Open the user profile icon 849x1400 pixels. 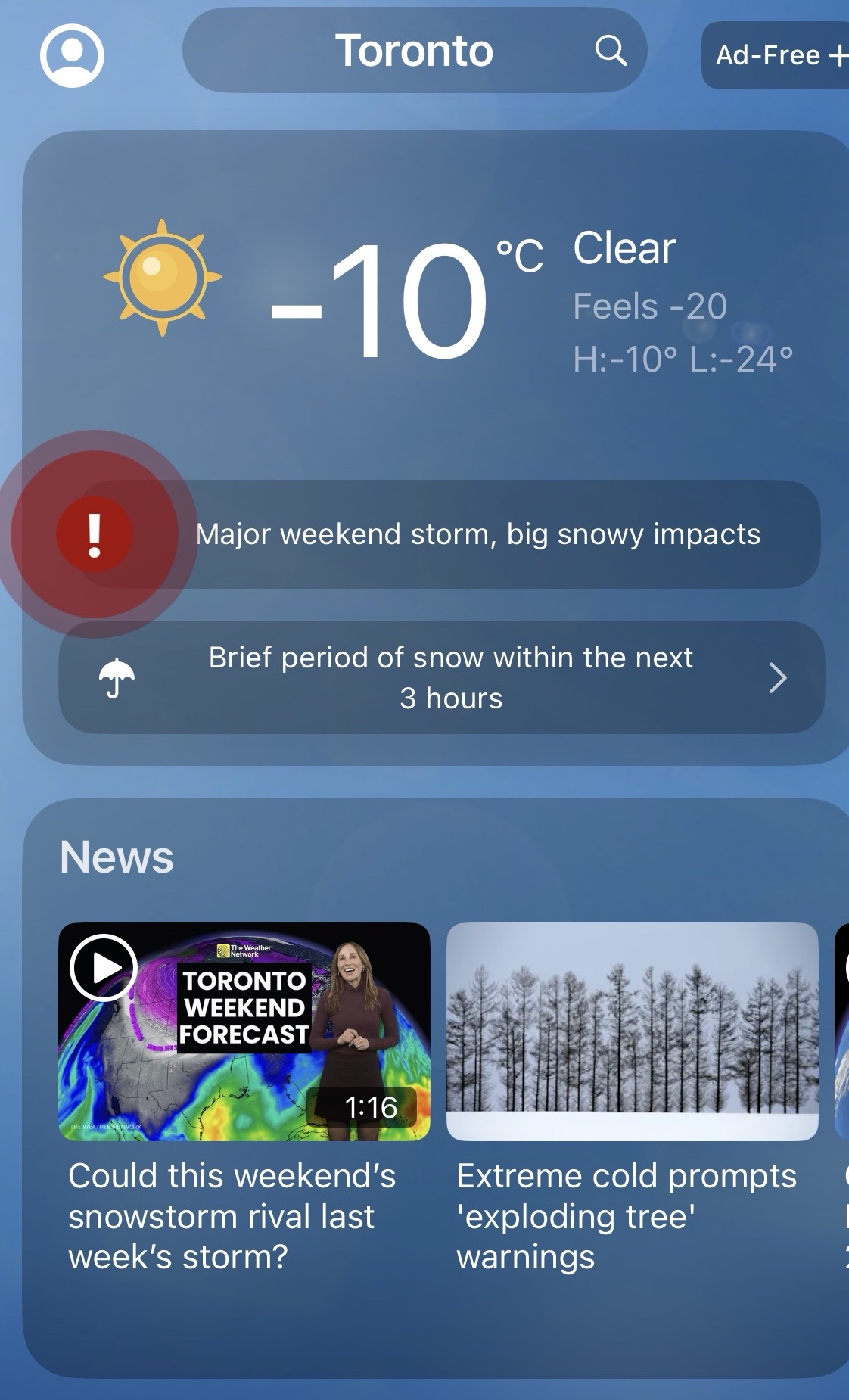(72, 55)
